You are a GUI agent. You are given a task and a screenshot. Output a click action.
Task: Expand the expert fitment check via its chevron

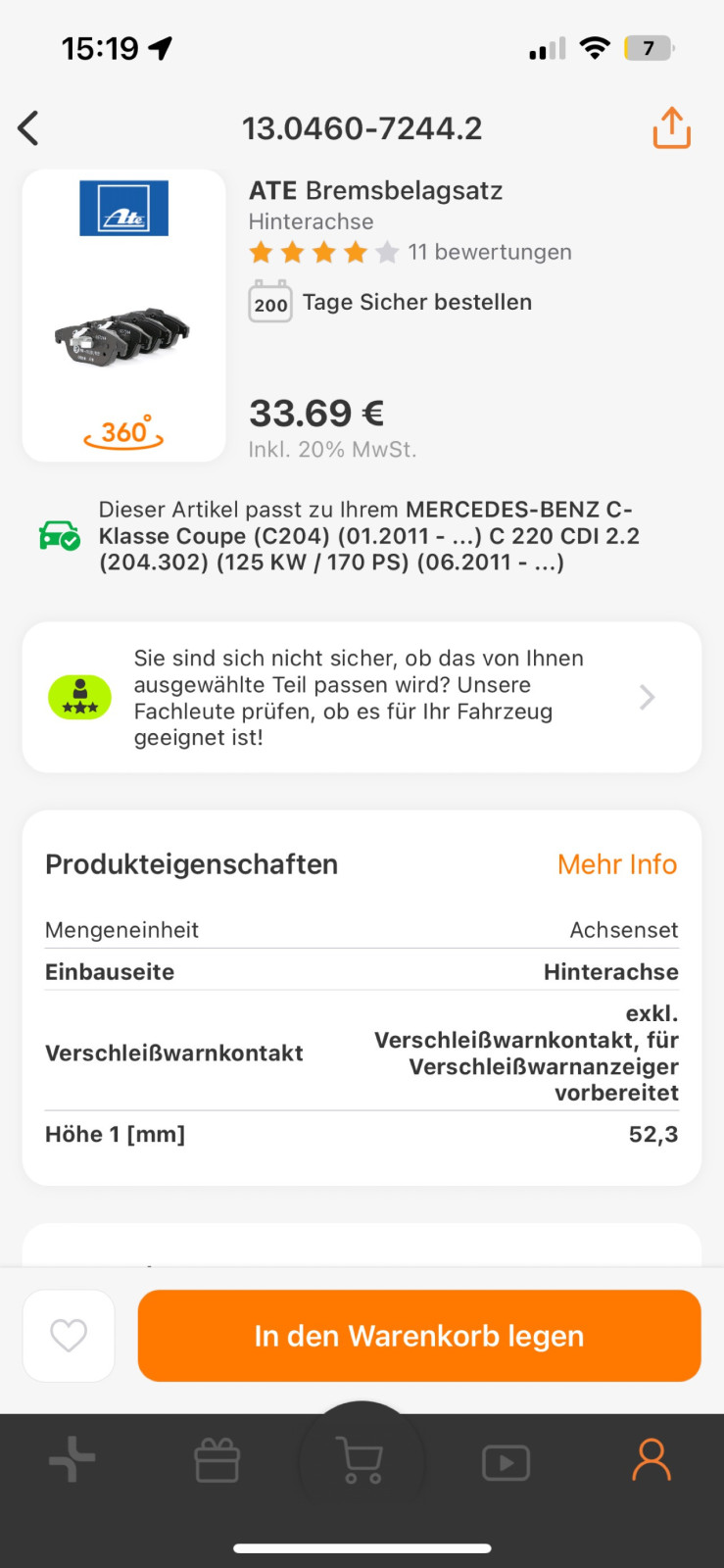point(646,697)
